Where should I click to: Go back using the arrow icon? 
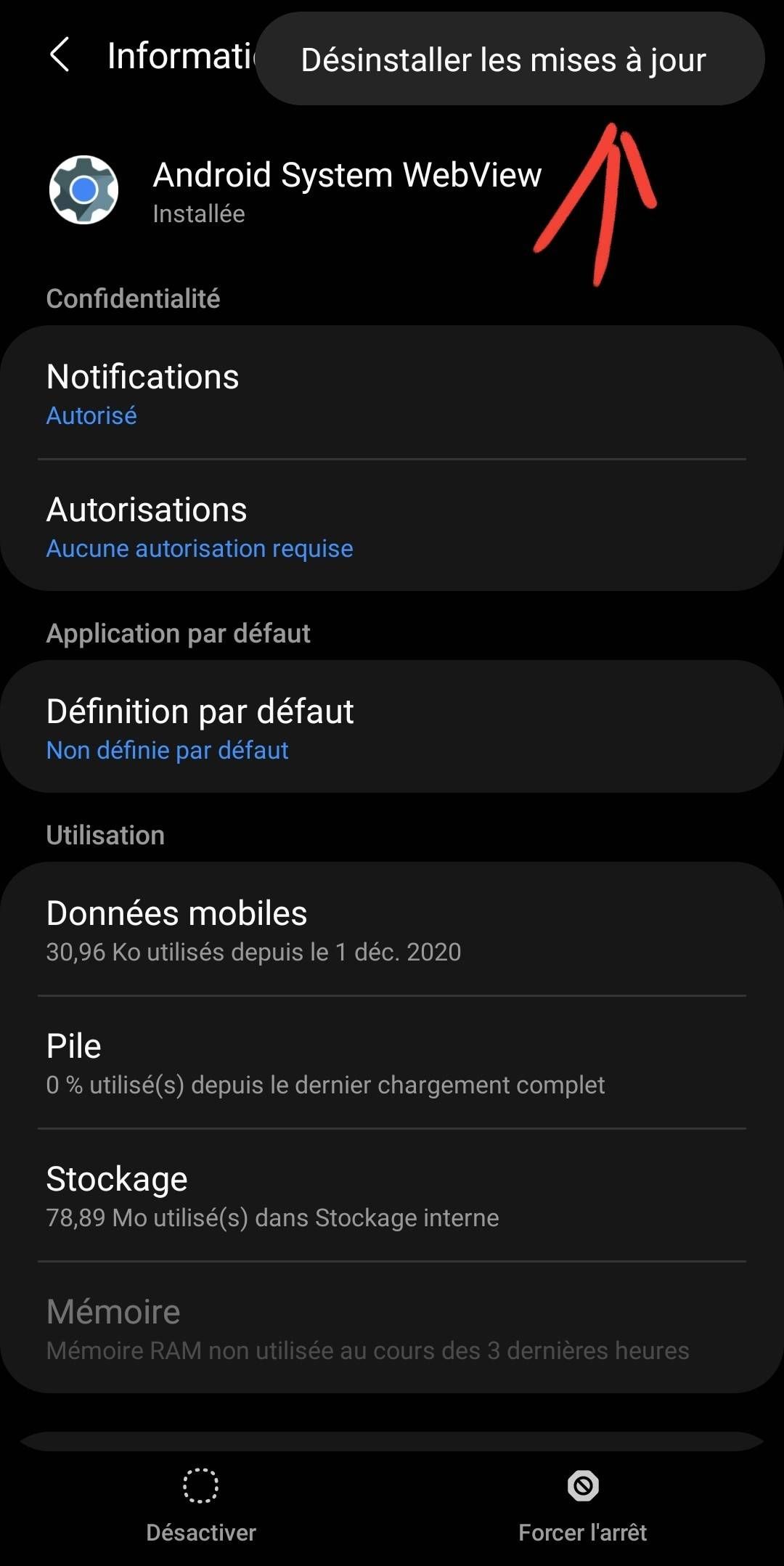tap(60, 55)
